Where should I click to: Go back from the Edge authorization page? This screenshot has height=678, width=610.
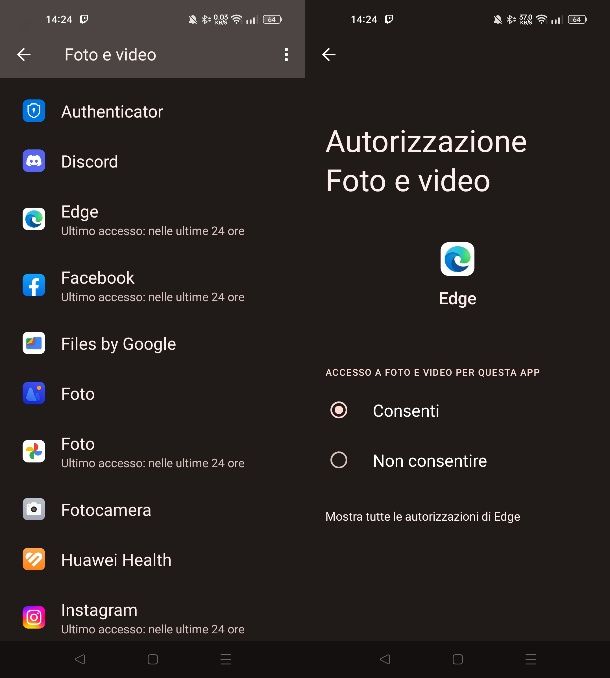[x=329, y=55]
